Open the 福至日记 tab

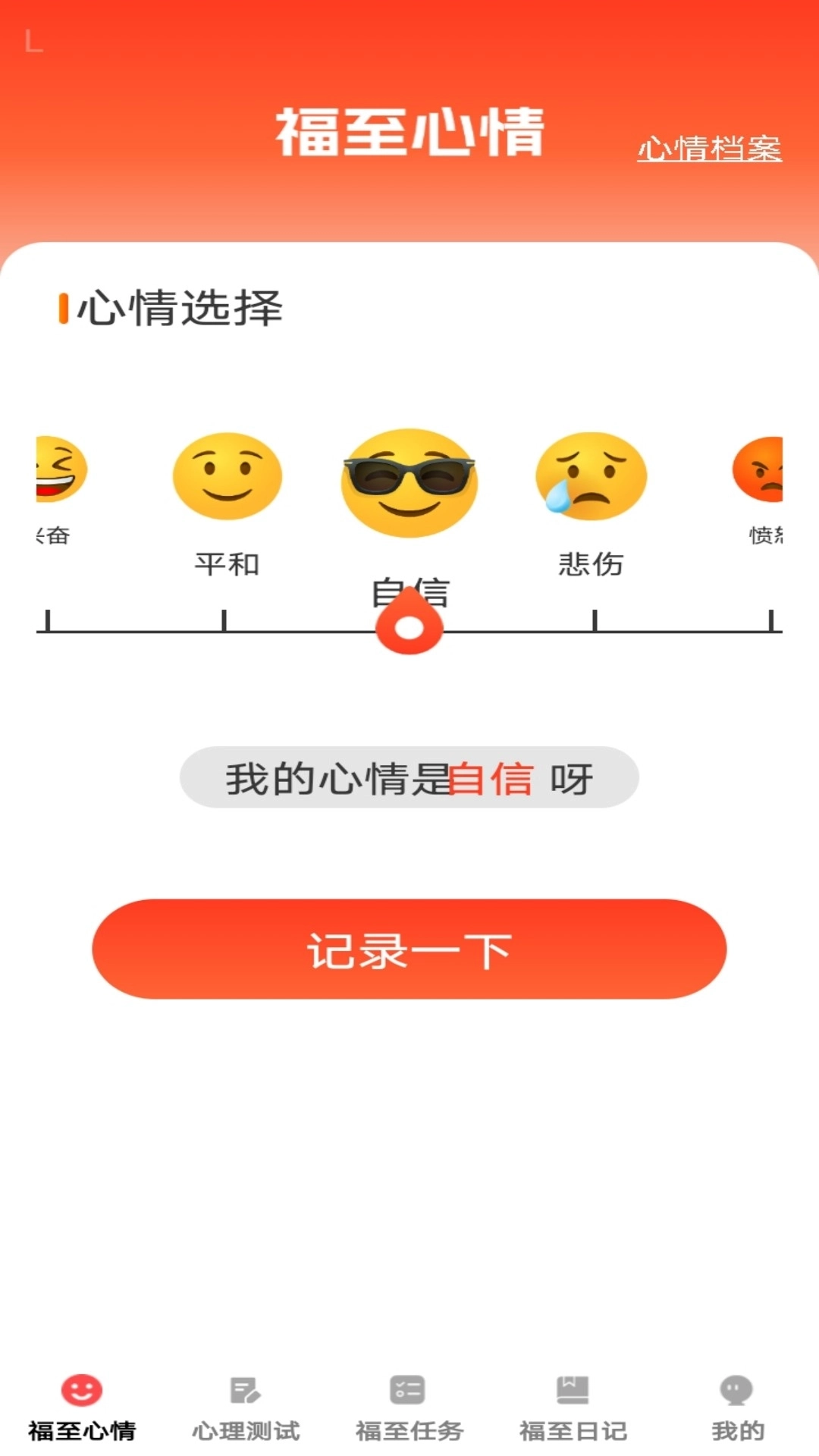tap(570, 1426)
